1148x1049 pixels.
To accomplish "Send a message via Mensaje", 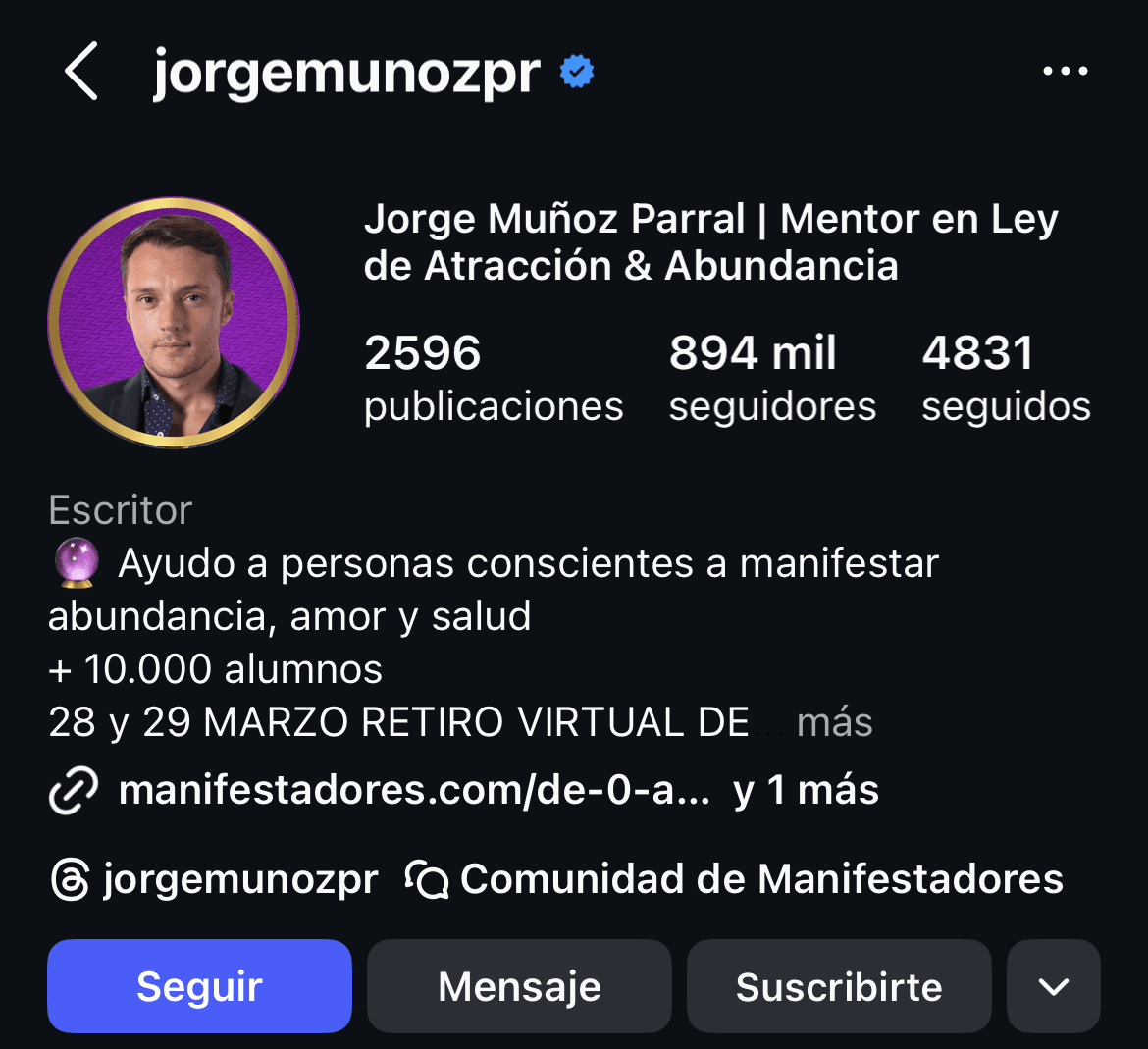I will [519, 986].
